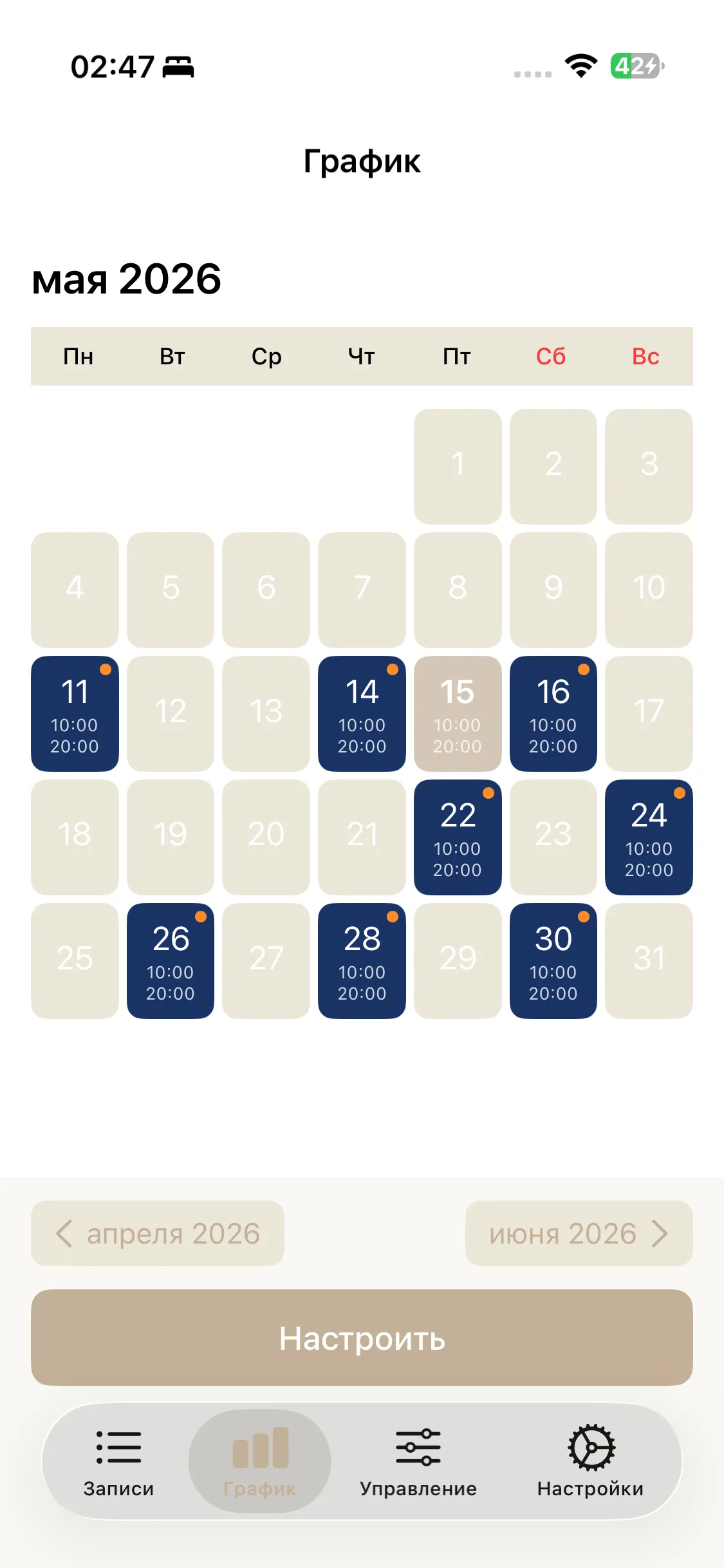
Task: Open day 22 schedule
Action: coord(458,837)
